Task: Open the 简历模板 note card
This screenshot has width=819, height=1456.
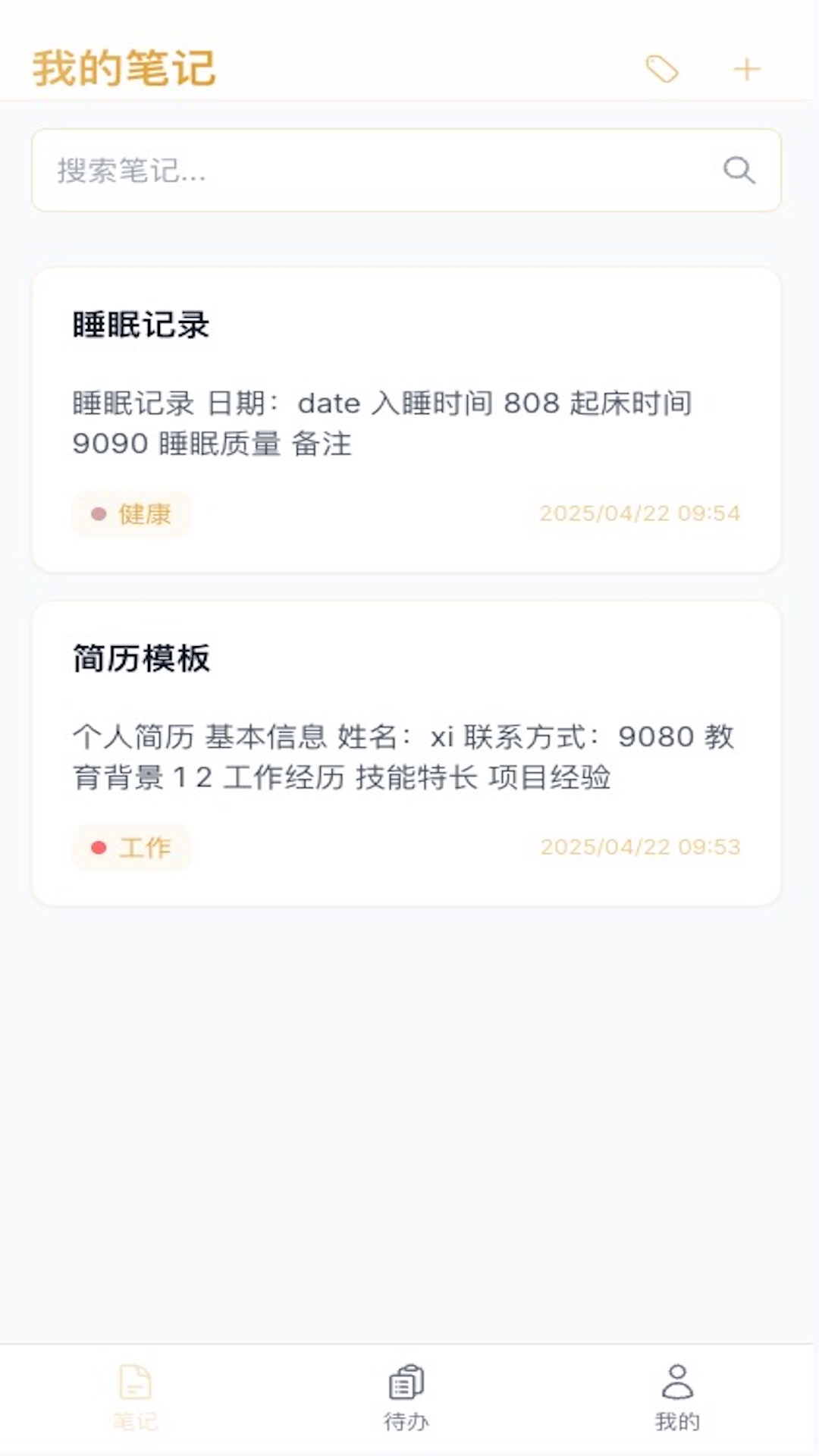Action: (x=406, y=753)
